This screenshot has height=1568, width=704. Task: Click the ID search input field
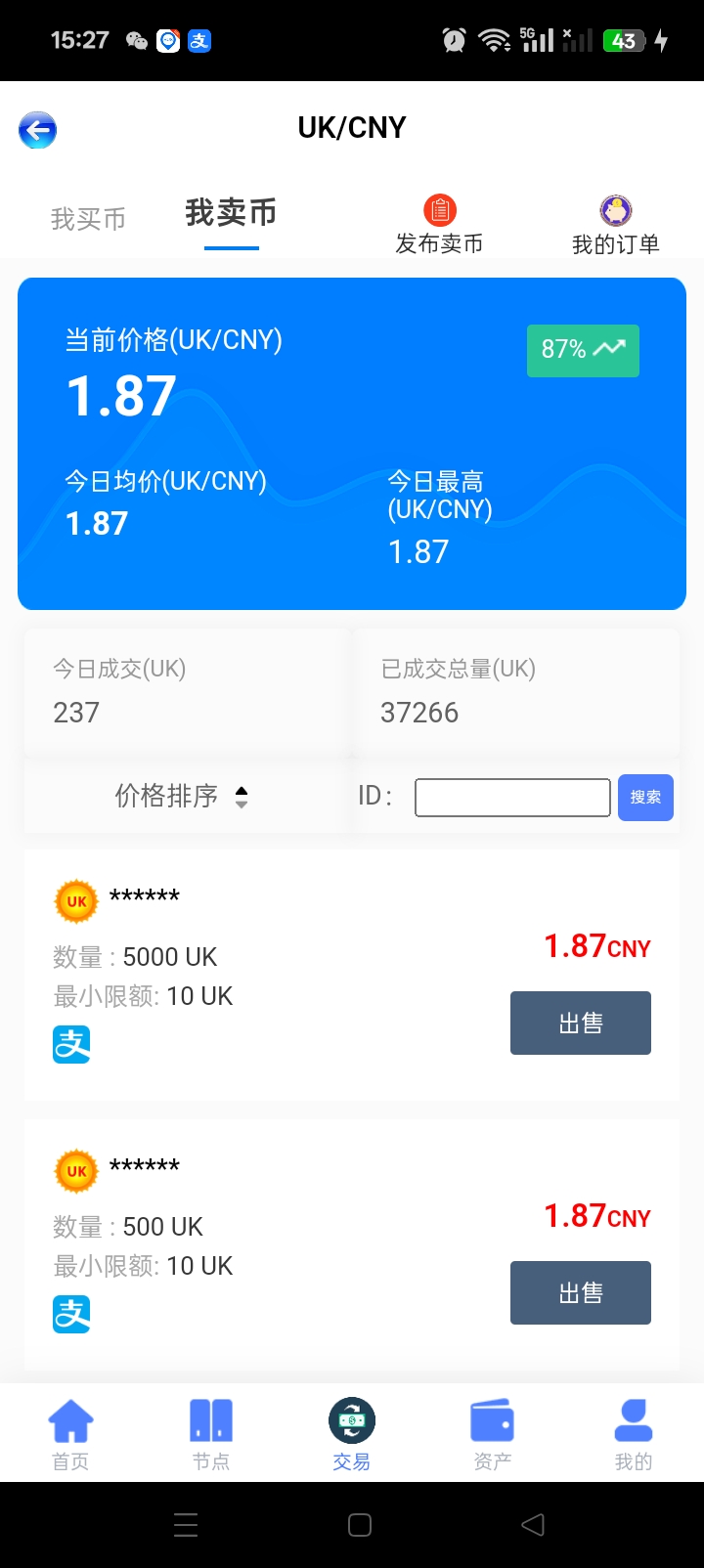click(x=511, y=797)
